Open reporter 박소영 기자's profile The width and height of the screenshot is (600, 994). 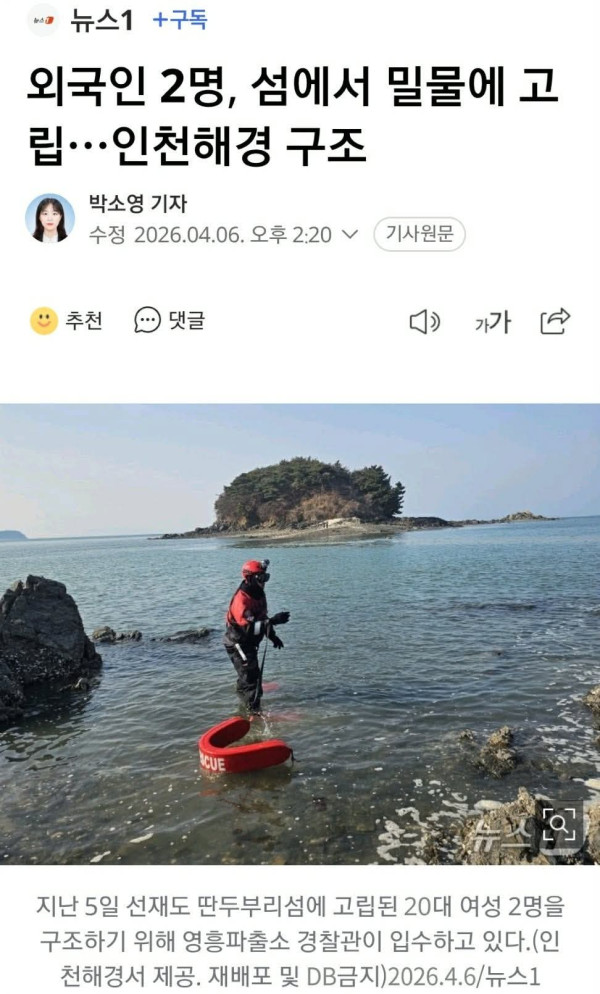click(x=137, y=204)
